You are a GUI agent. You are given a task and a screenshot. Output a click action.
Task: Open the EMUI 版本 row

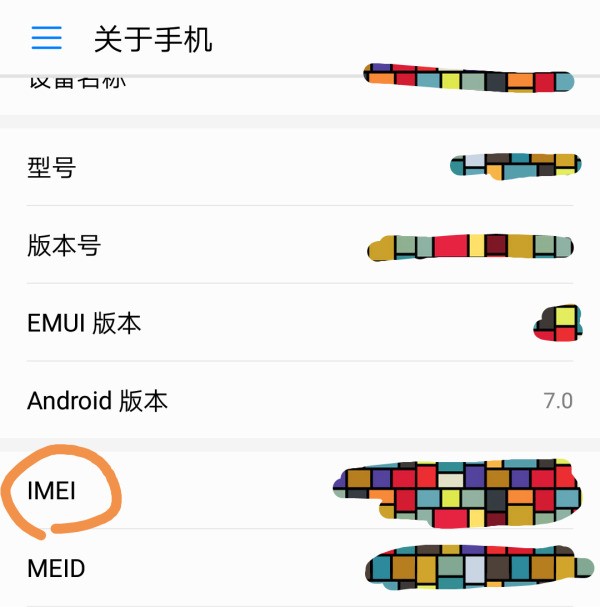tap(300, 323)
